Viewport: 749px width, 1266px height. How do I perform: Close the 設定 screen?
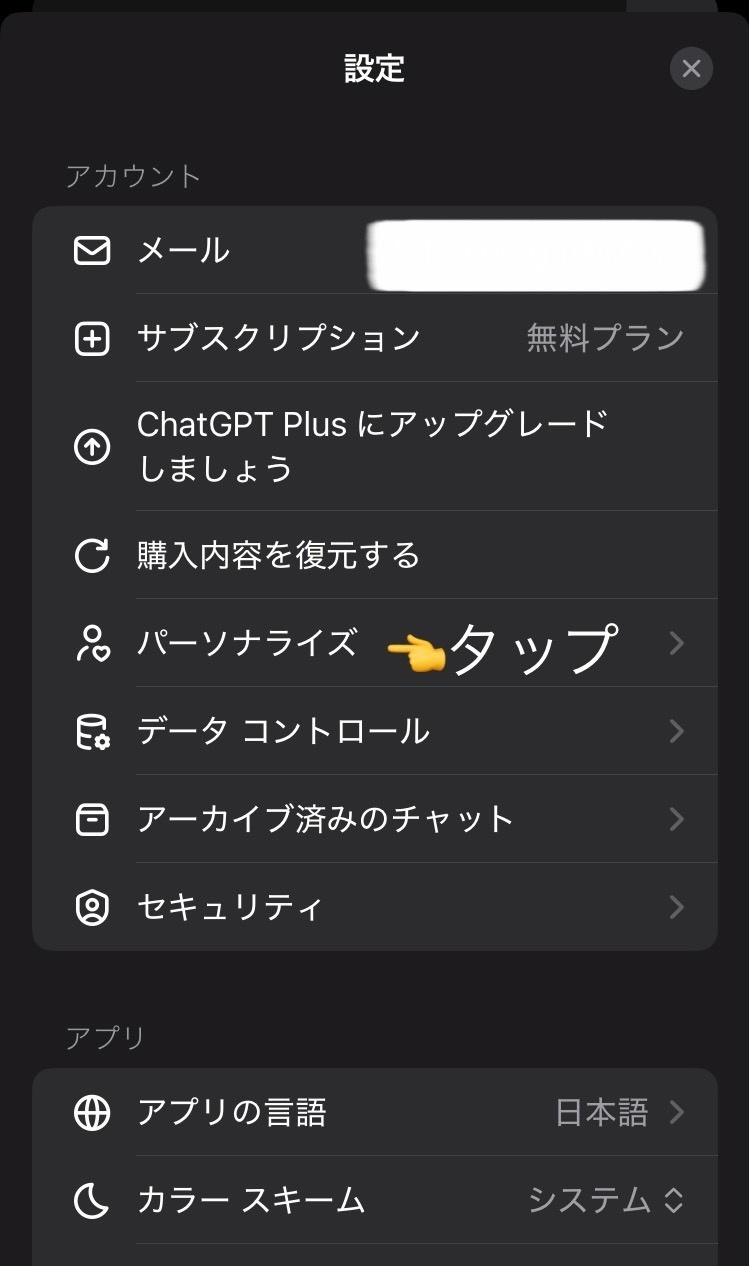click(x=691, y=69)
